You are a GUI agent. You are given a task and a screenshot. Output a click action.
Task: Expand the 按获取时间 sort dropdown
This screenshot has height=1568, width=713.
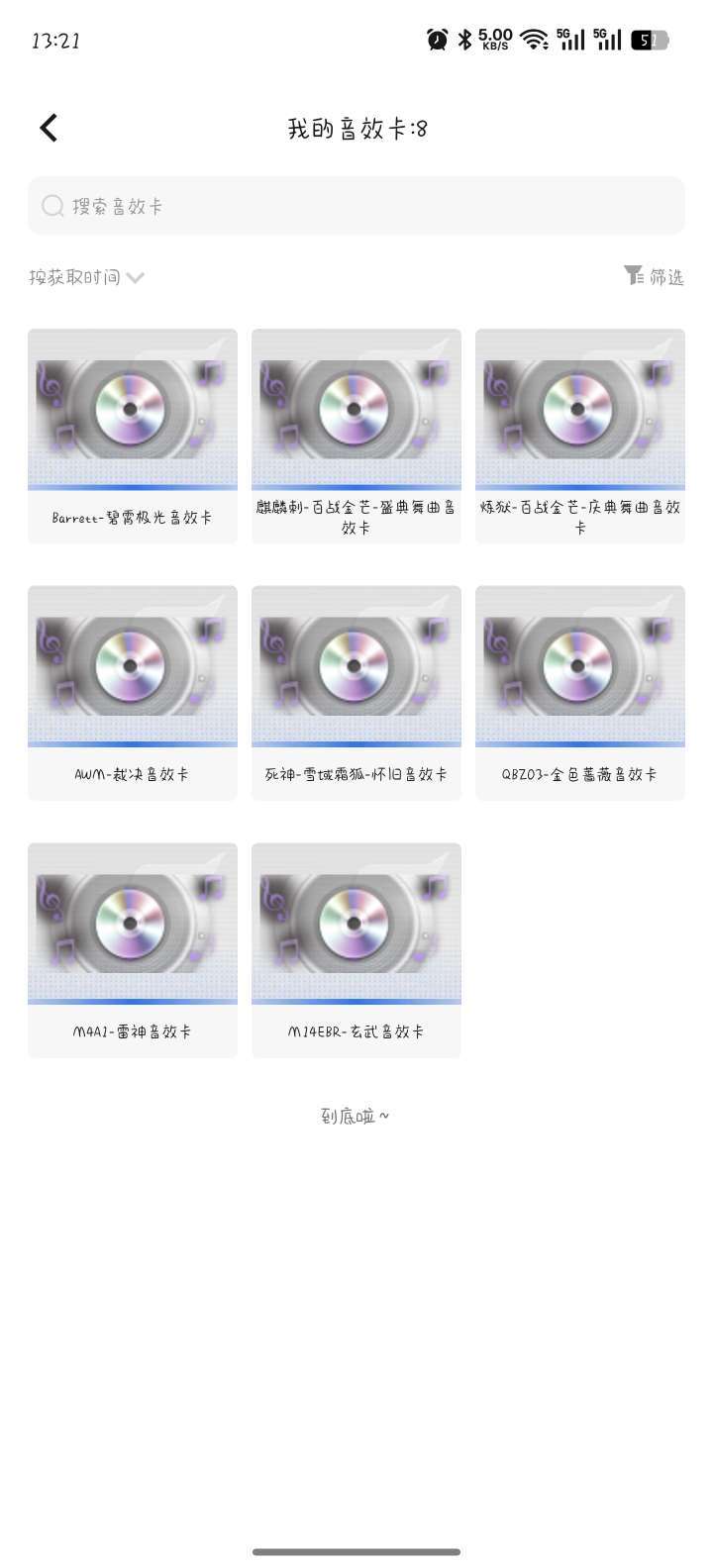click(x=74, y=277)
